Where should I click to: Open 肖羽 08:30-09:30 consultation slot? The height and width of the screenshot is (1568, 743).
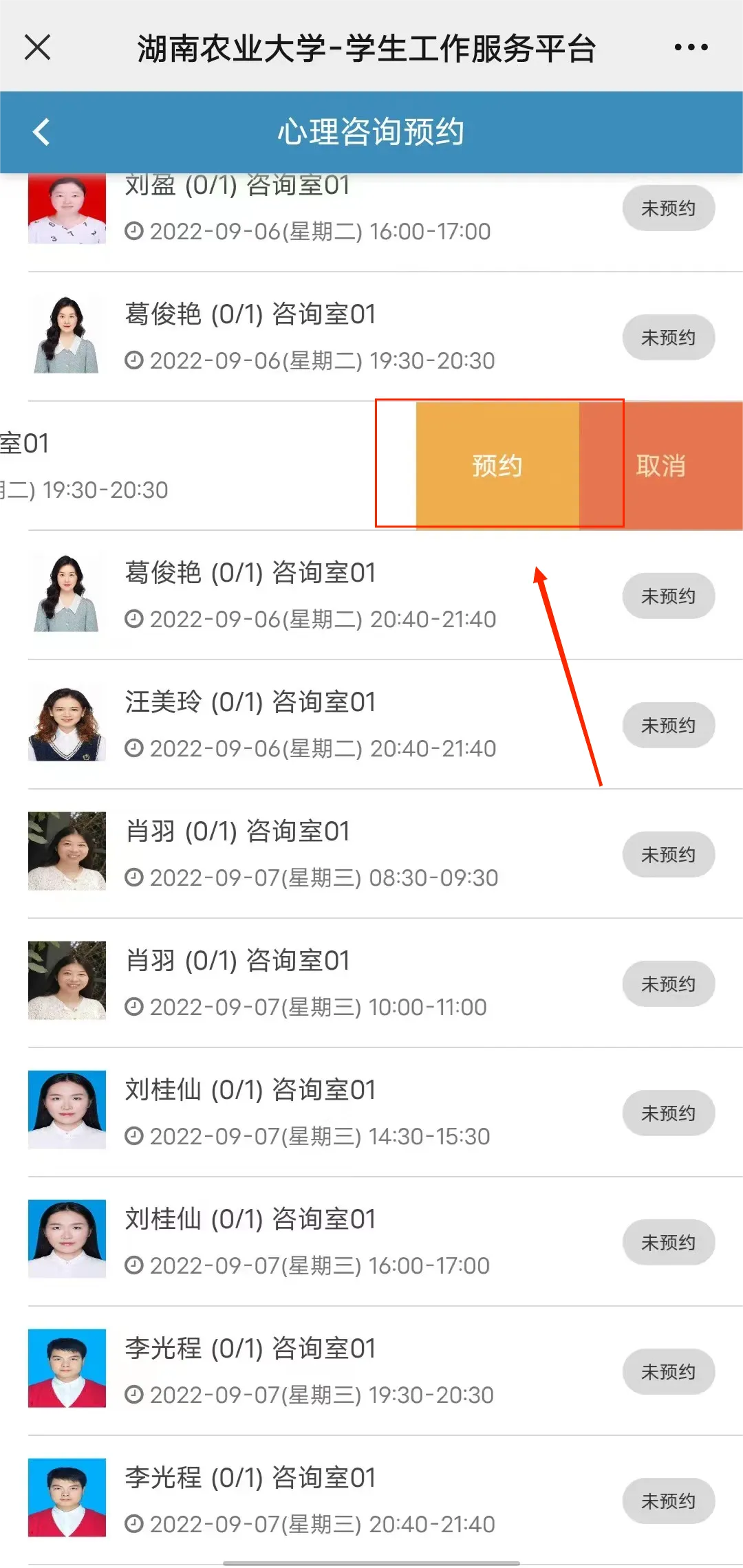click(310, 854)
